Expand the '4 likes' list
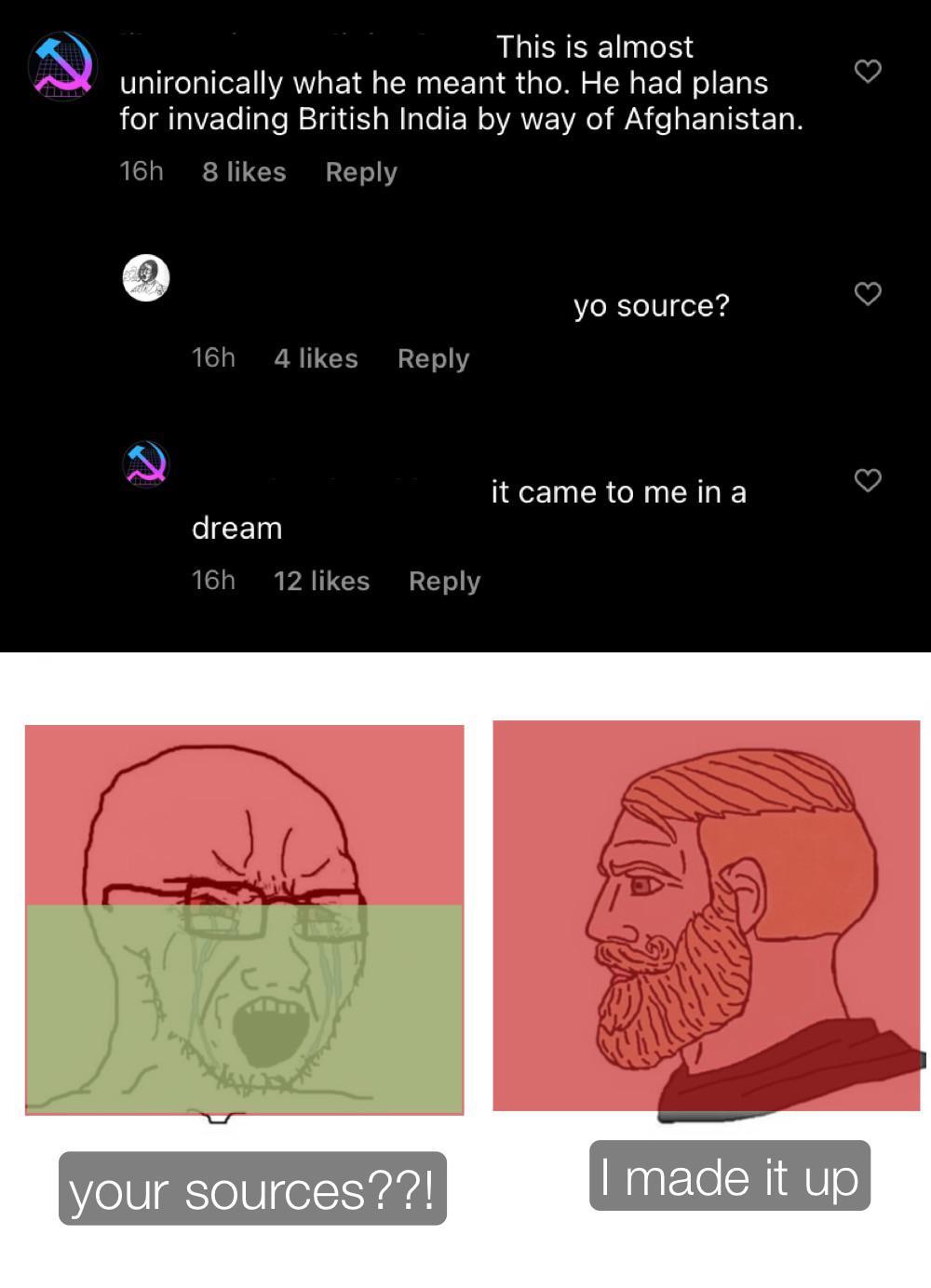The image size is (931, 1288). (317, 357)
